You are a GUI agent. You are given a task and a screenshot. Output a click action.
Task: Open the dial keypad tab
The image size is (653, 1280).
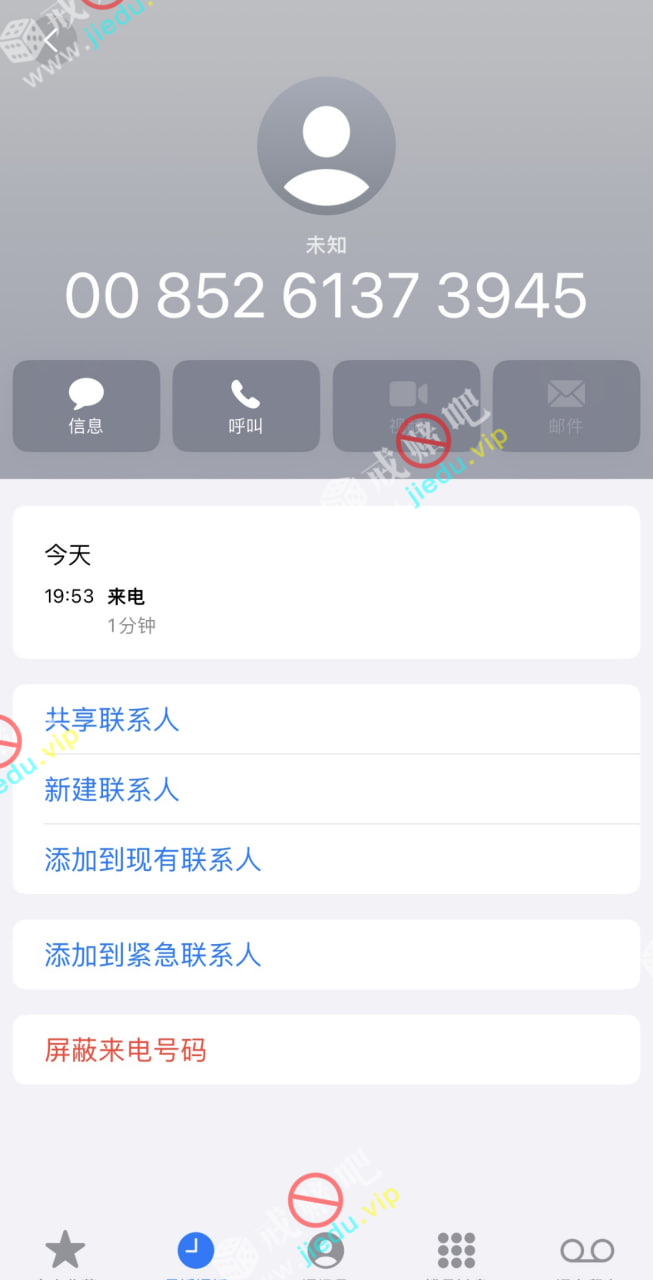coord(457,1251)
